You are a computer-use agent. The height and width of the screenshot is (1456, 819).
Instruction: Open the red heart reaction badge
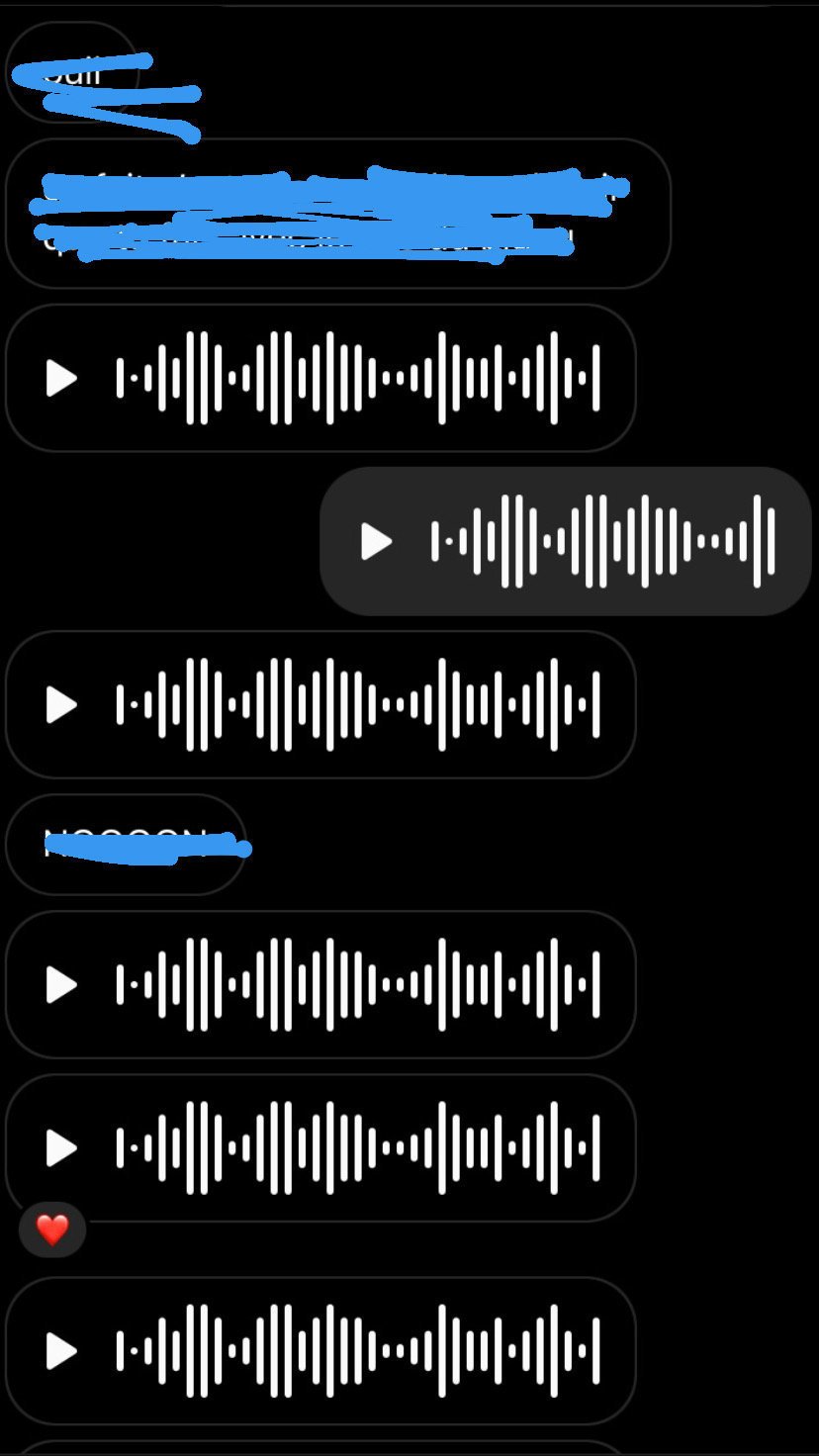click(x=52, y=1230)
